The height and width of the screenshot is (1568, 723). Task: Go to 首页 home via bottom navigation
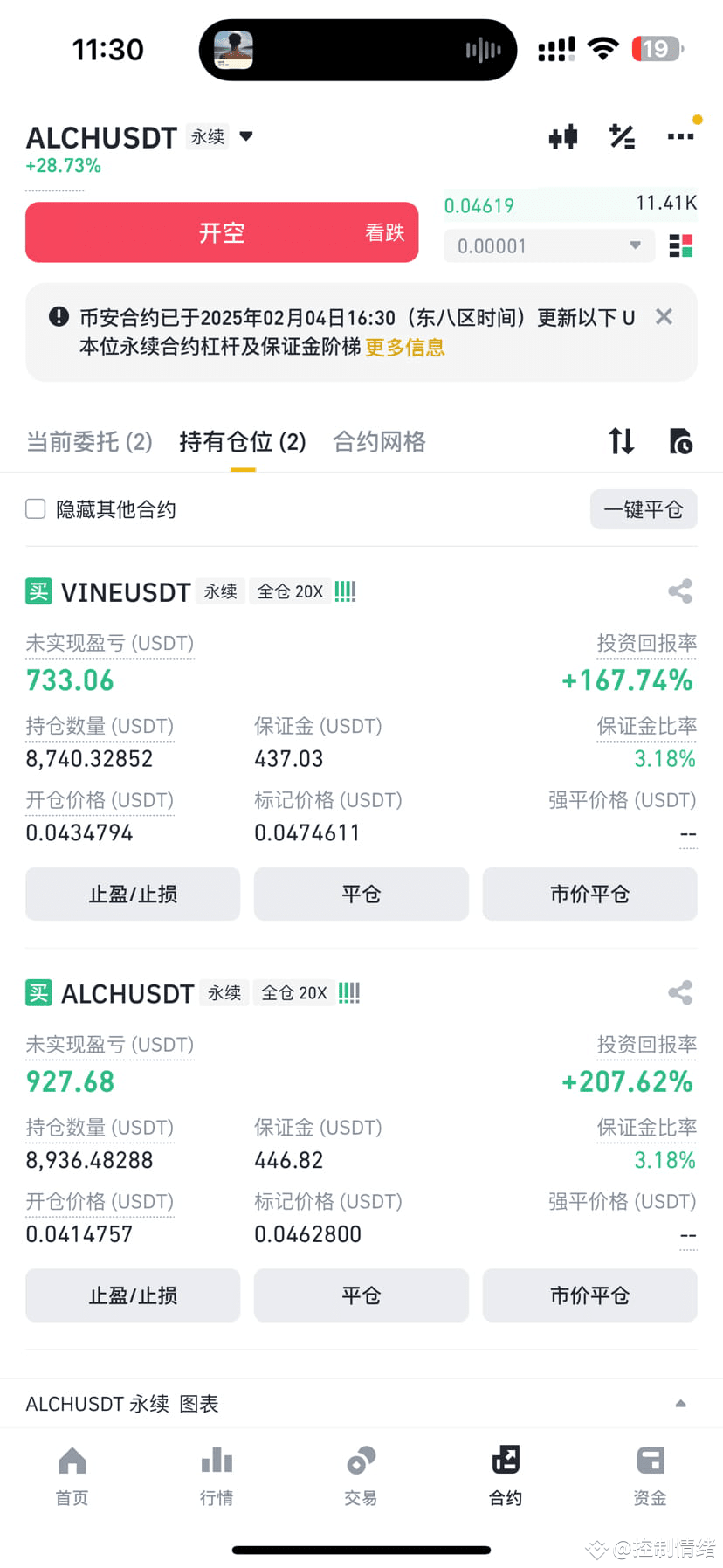[x=72, y=1475]
